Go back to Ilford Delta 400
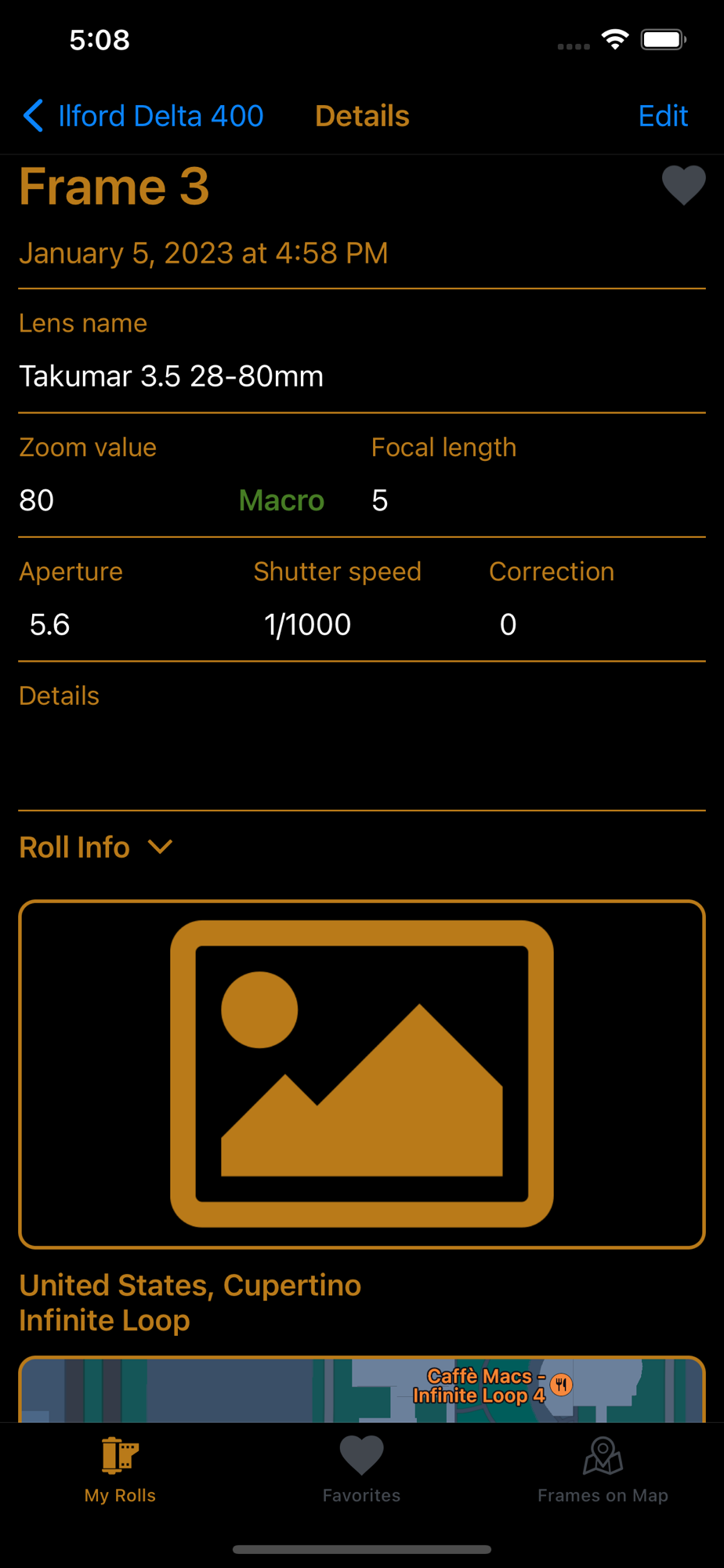Viewport: 724px width, 1568px height. pos(143,116)
